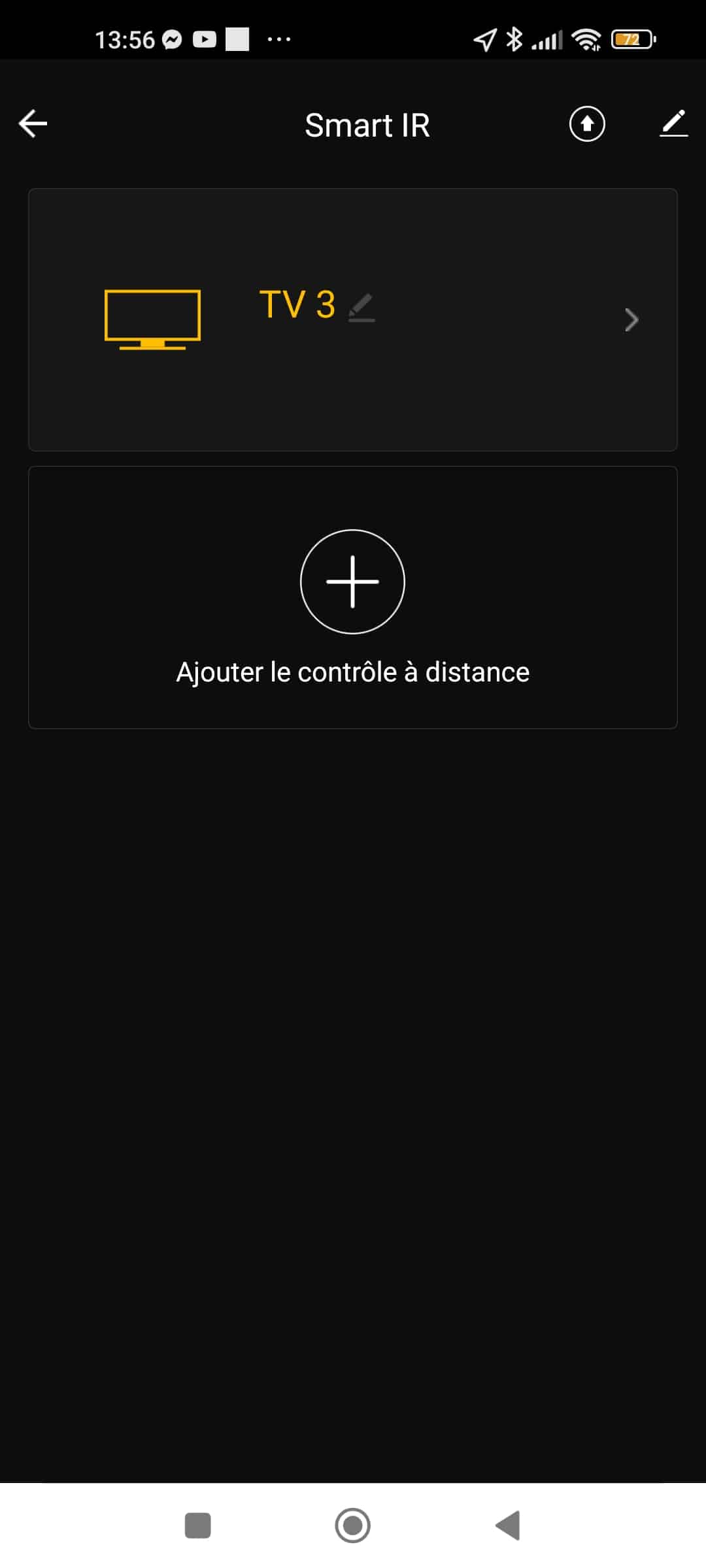Viewport: 706px width, 1568px height.
Task: Tap the upload arrow icon in header
Action: coord(587,124)
